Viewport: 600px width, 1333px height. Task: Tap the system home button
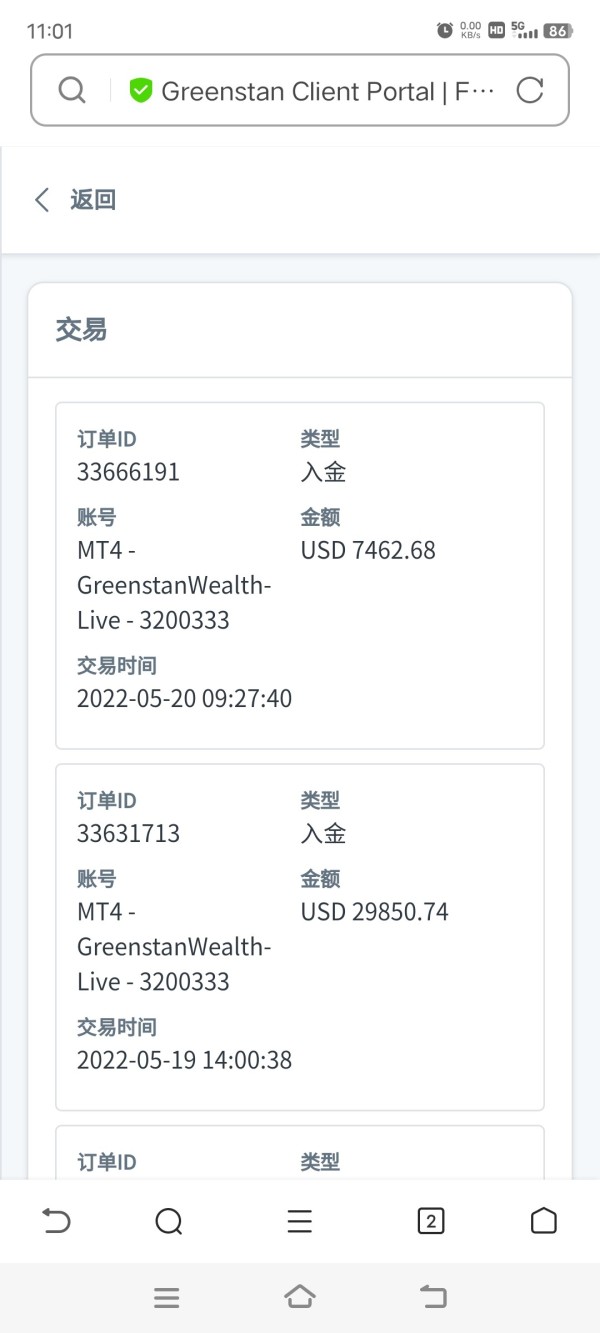coord(300,1297)
